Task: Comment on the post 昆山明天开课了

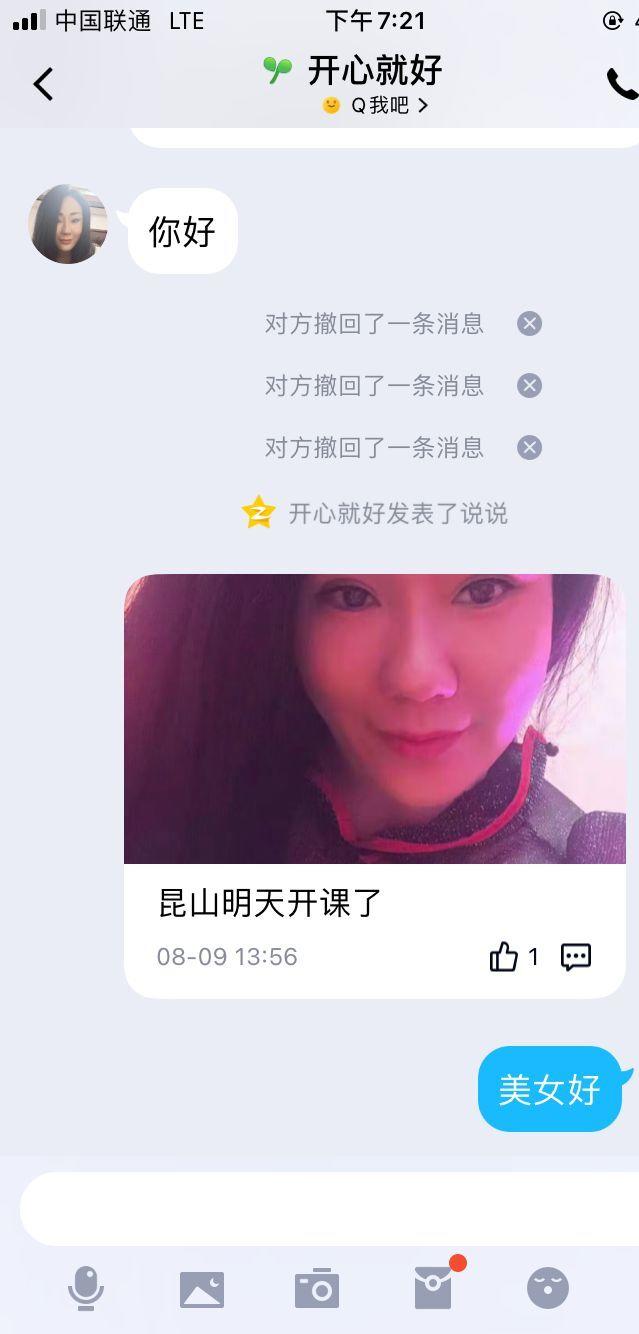Action: coord(575,957)
